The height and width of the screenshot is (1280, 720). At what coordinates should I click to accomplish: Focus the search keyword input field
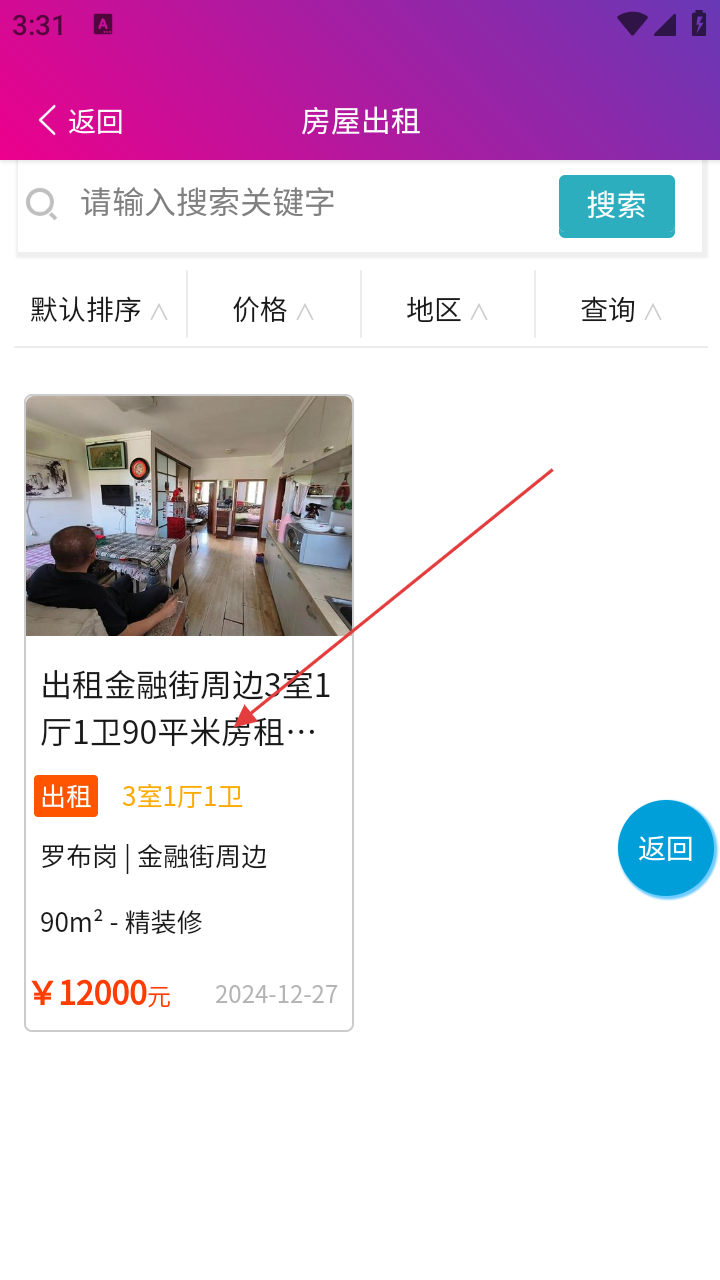click(x=300, y=204)
